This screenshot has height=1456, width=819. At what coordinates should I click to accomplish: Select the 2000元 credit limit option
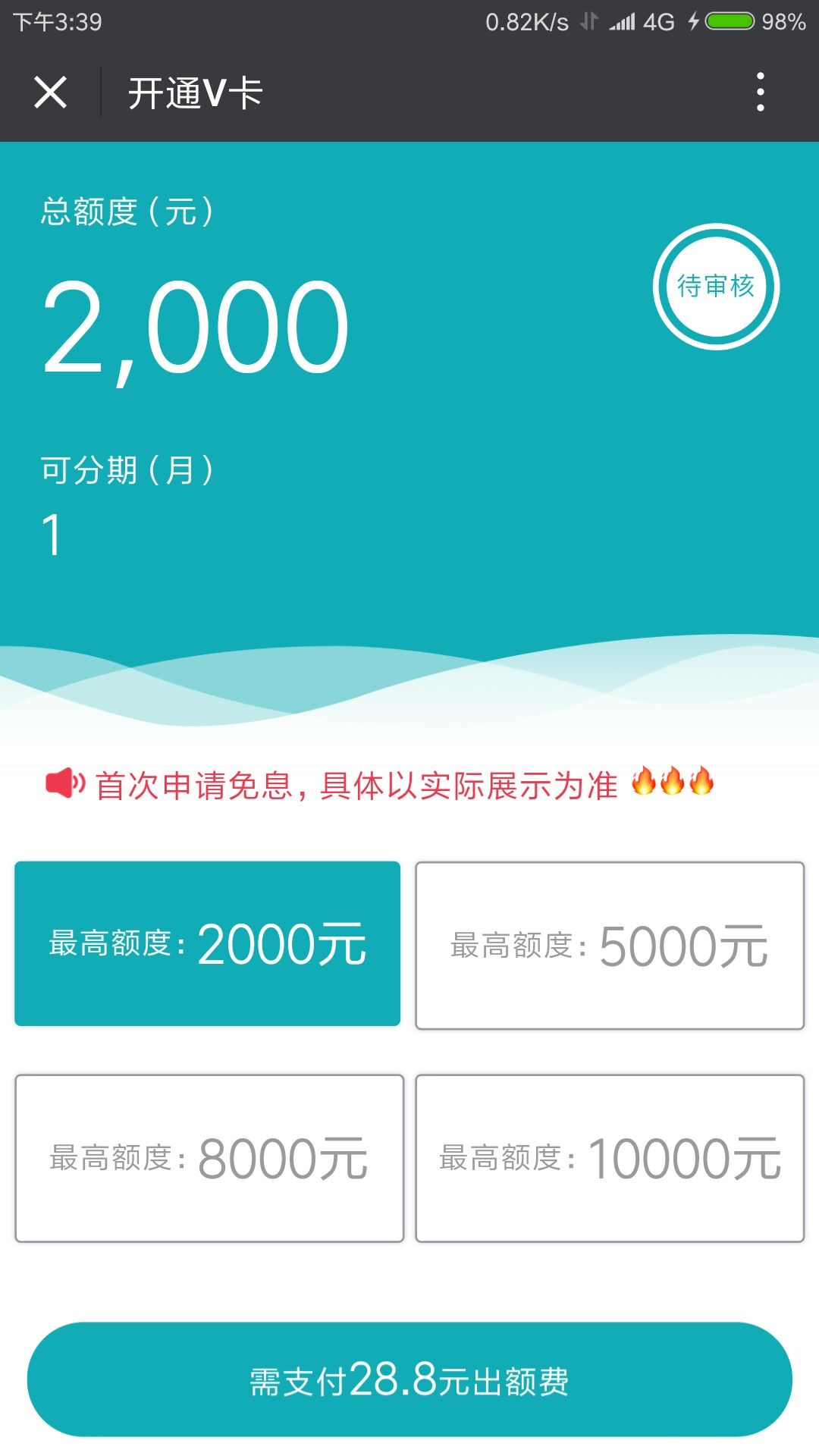click(x=207, y=943)
